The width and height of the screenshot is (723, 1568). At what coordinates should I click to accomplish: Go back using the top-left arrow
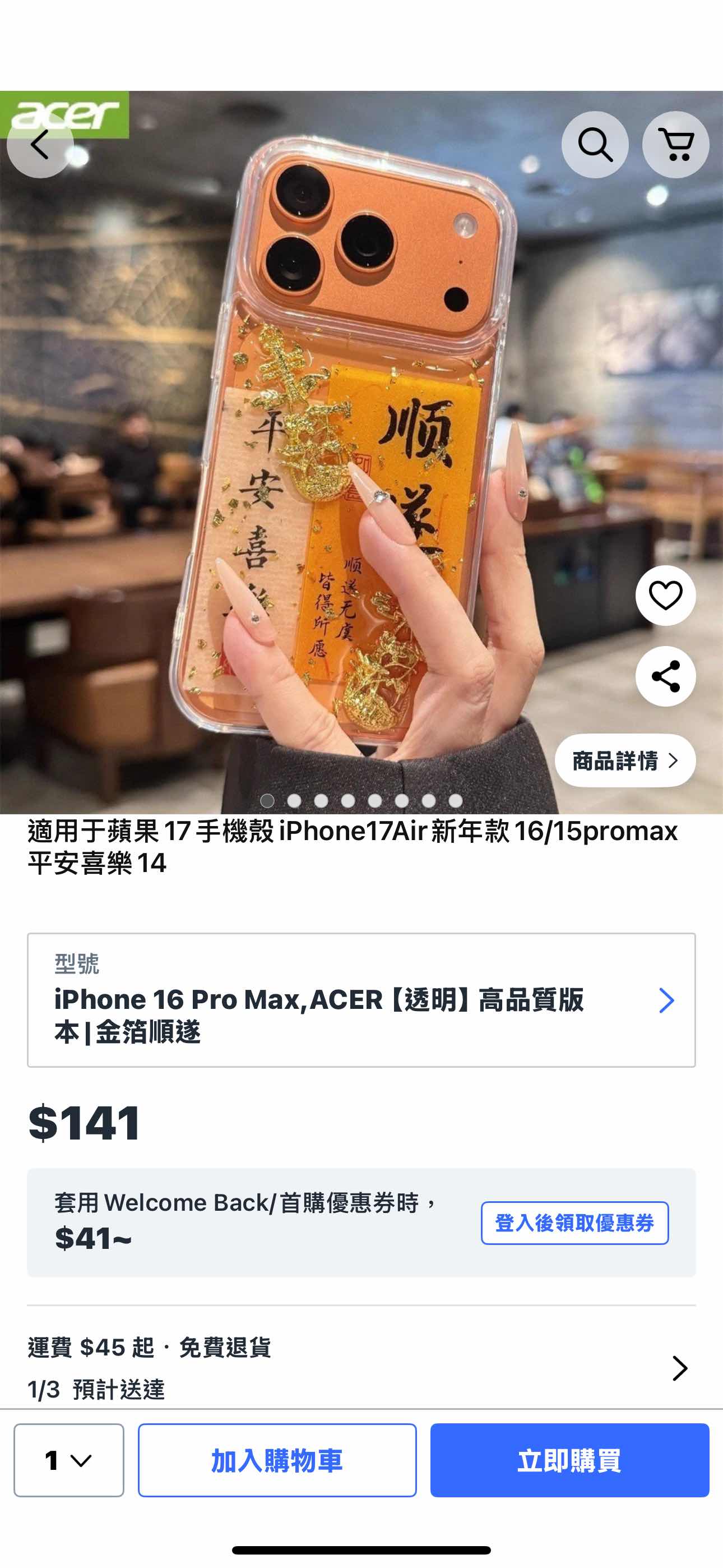(40, 145)
